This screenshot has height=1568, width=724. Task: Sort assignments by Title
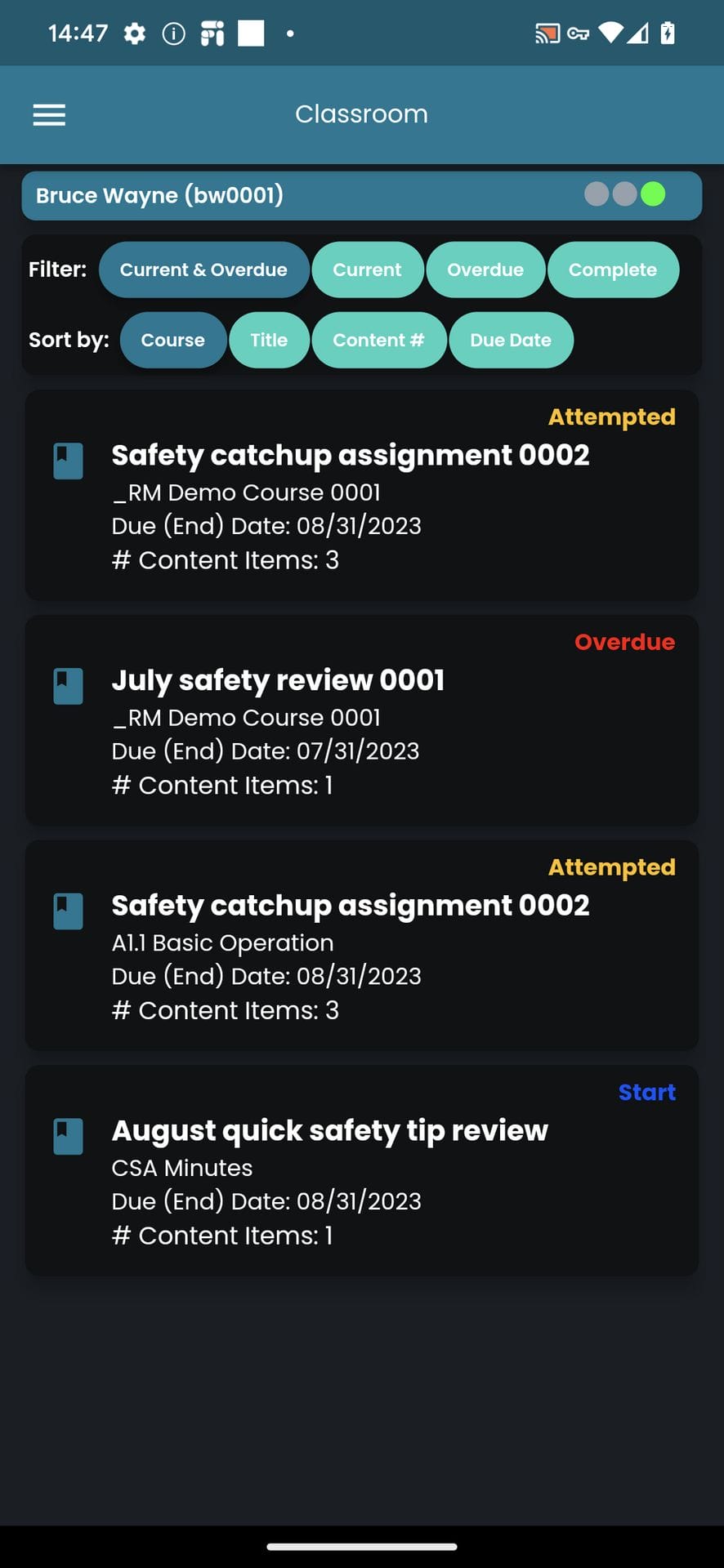(269, 340)
